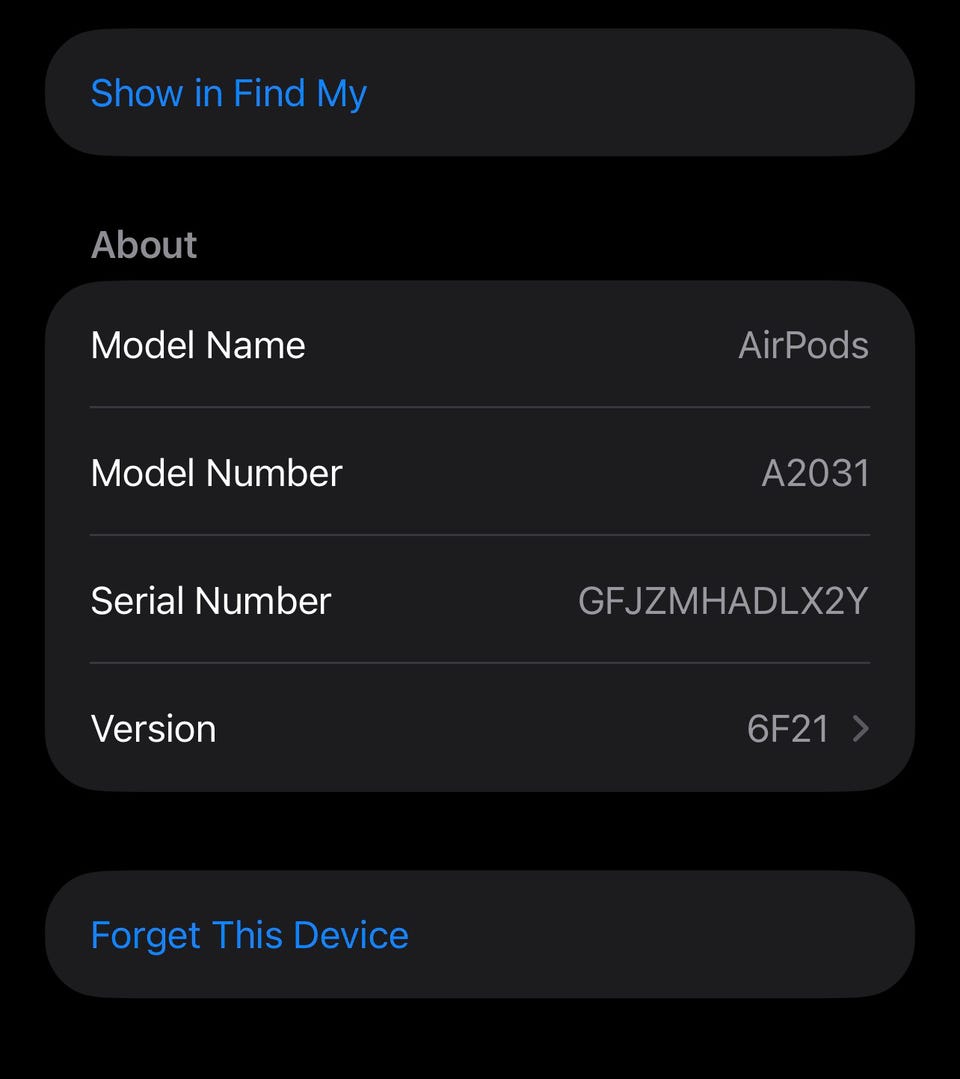Open the Version 6F21 details
The width and height of the screenshot is (960, 1079).
pos(480,728)
